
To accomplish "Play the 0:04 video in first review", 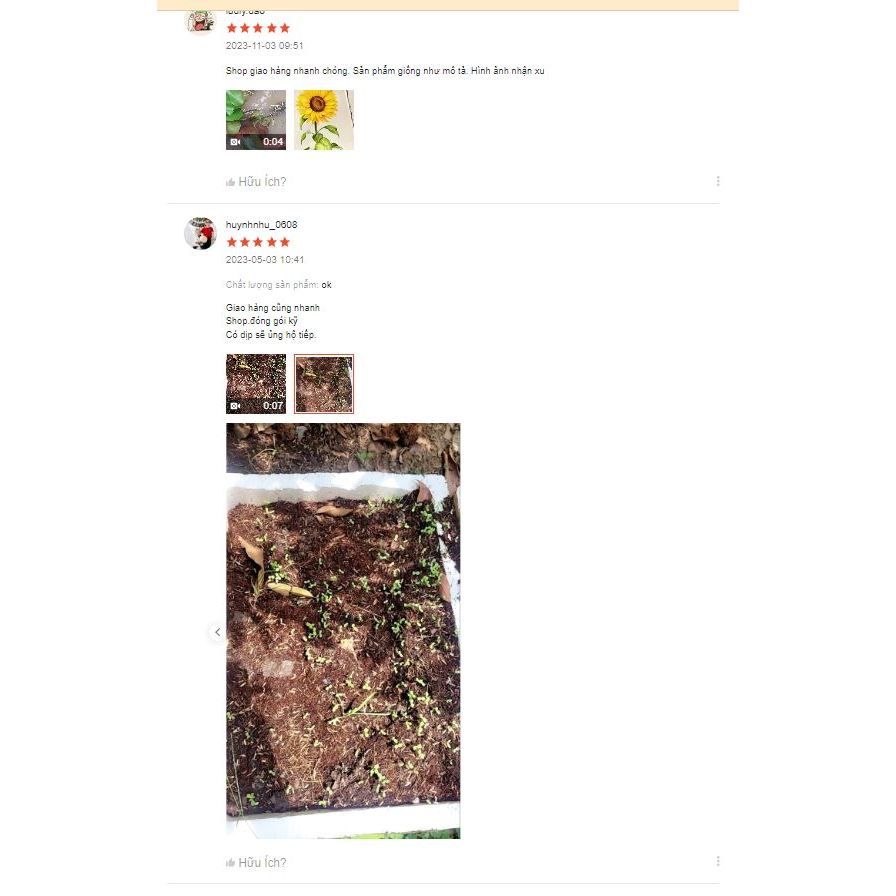I will [x=255, y=120].
